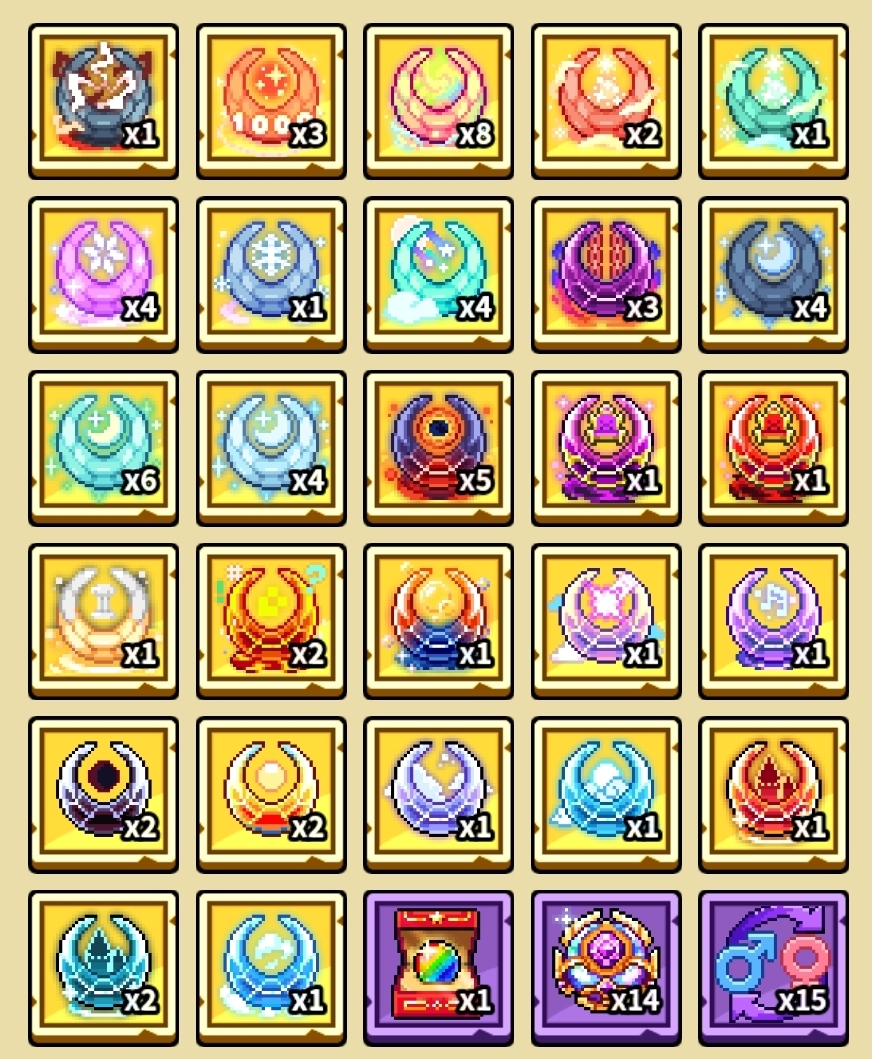Screen dimensions: 872x1059
Task: Tap the red-yellow orb with question marks
Action: pyautogui.click(x=271, y=620)
